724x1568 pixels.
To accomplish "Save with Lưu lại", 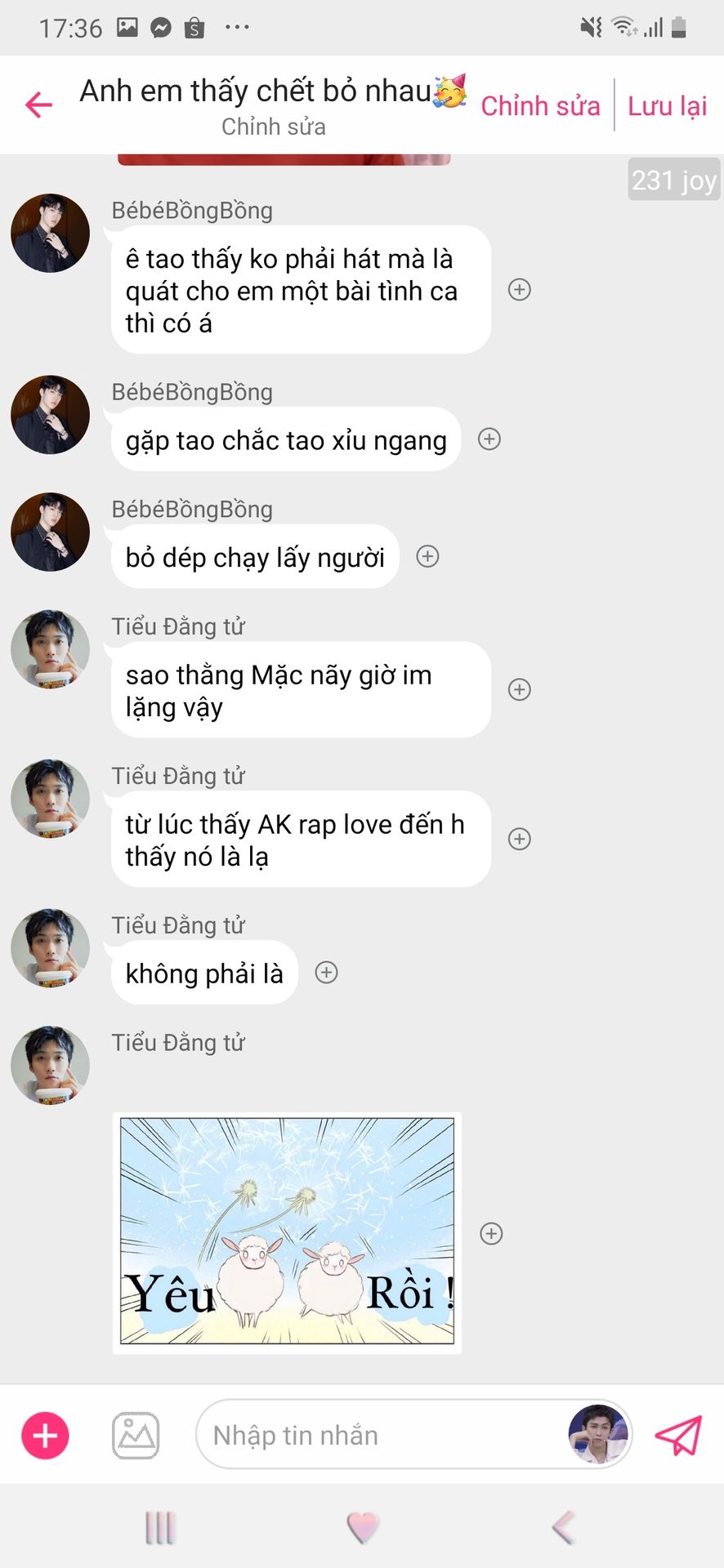I will click(667, 106).
